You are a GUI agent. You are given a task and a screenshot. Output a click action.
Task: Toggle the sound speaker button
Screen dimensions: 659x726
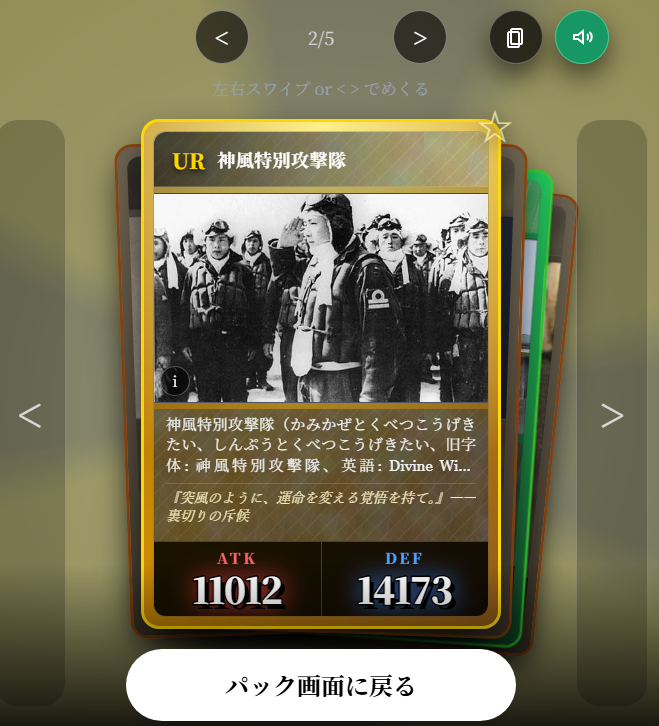pyautogui.click(x=582, y=37)
